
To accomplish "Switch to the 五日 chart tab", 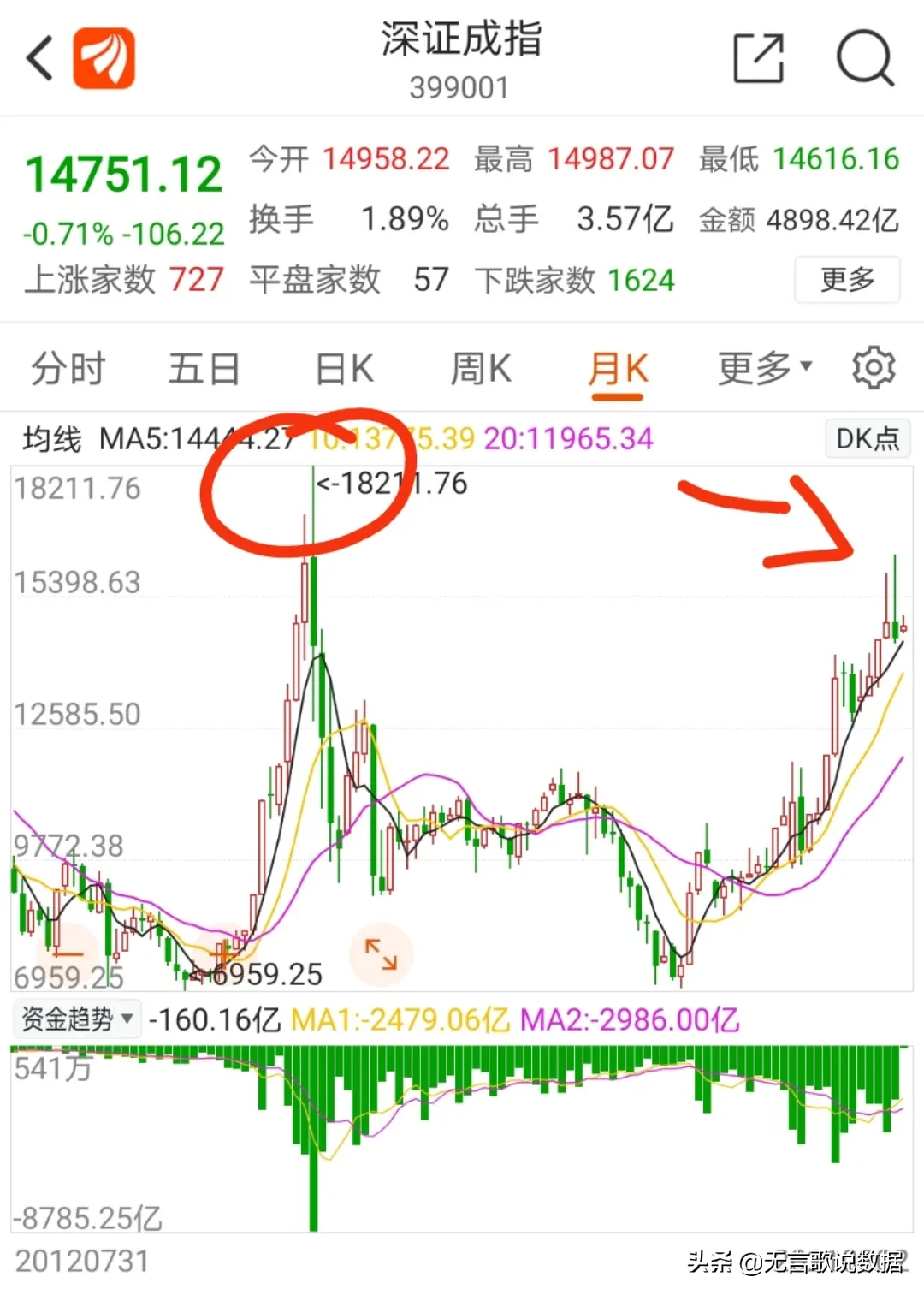I will 204,370.
